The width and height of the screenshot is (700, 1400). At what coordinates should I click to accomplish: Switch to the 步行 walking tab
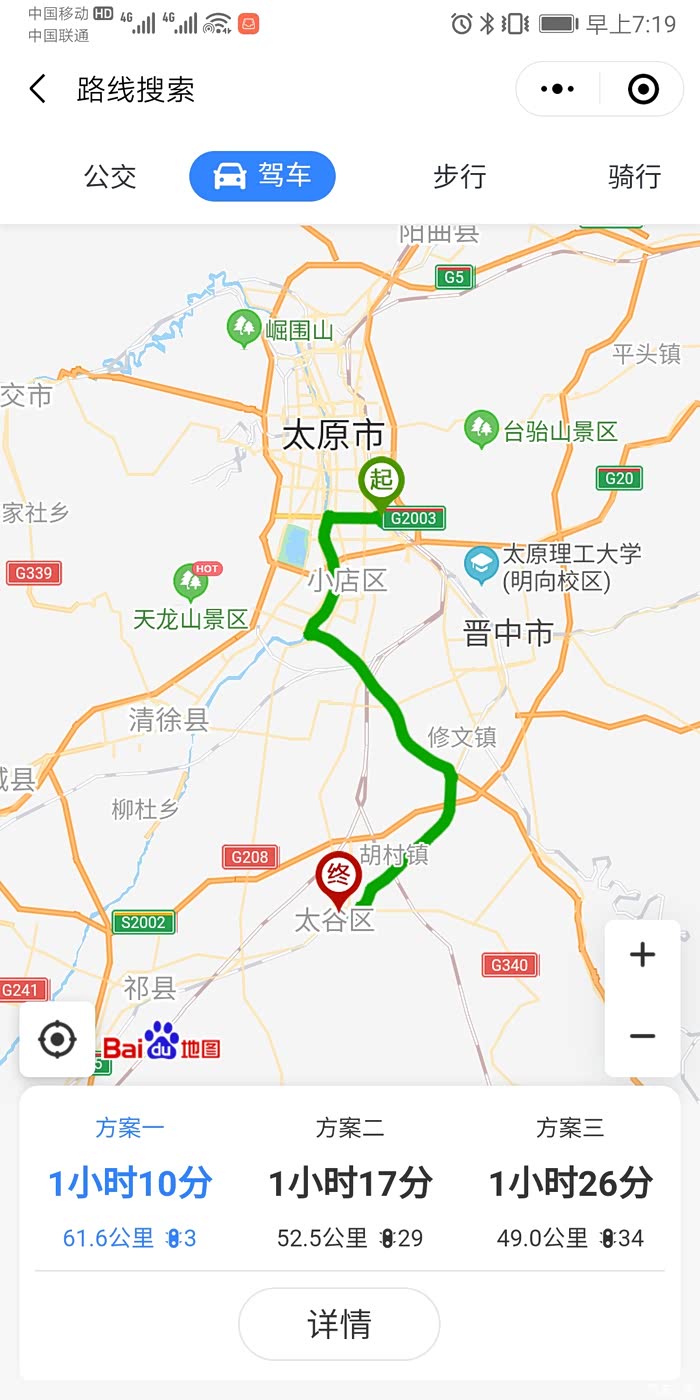tap(459, 177)
